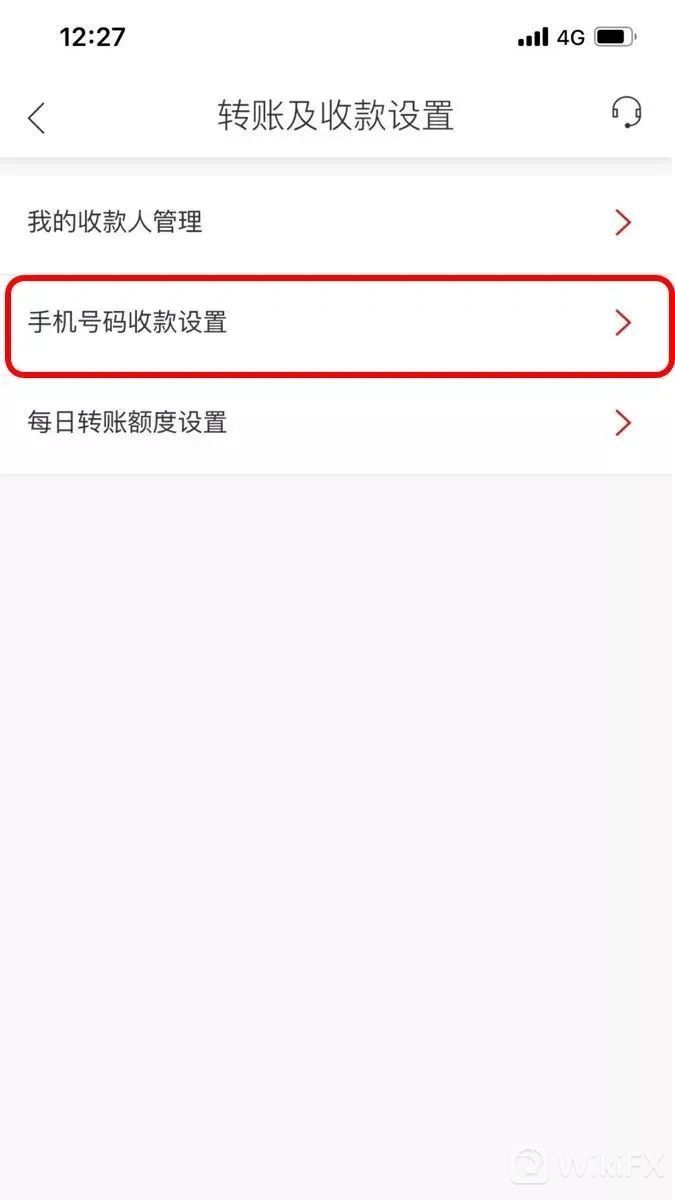Open customer service headset icon
Viewport: 675px width, 1200px height.
[627, 113]
